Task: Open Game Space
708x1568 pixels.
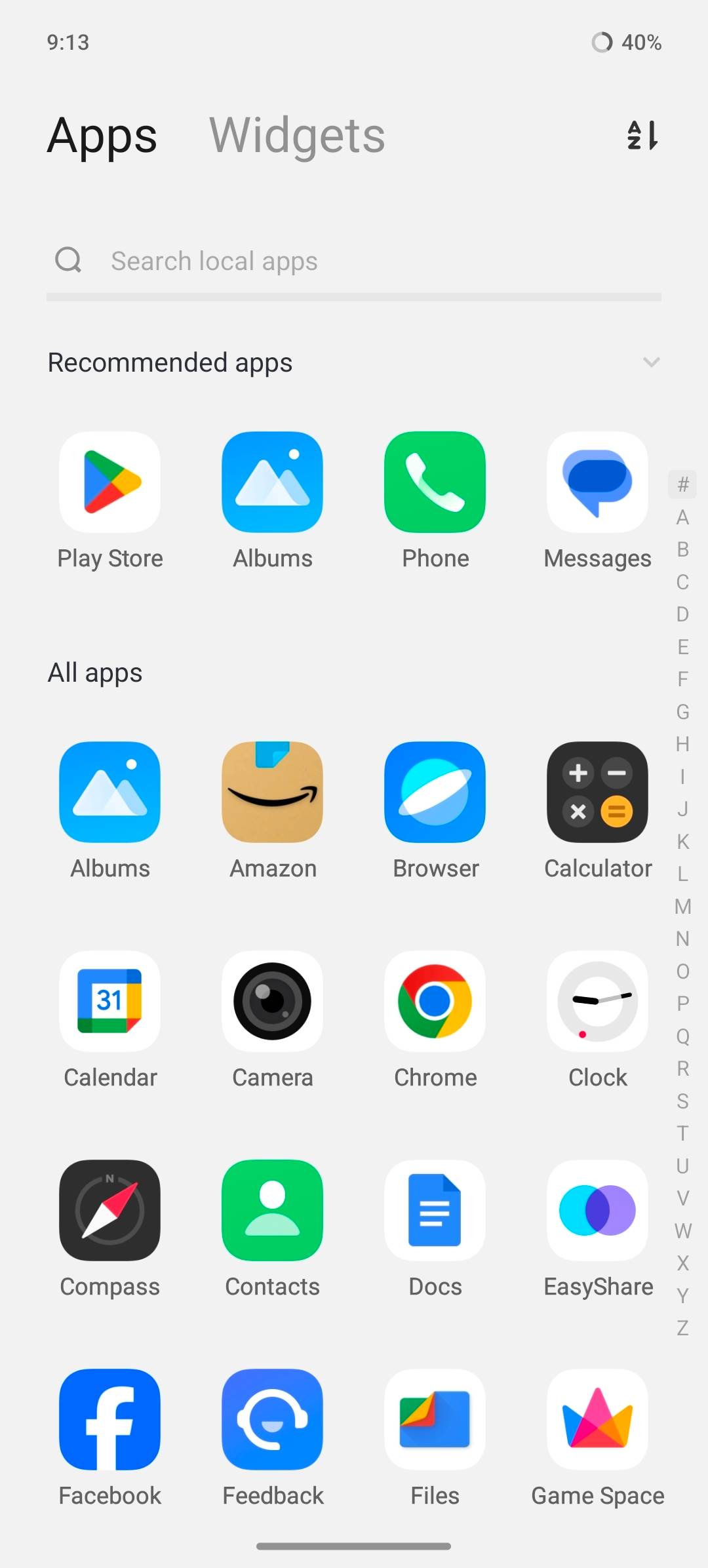Action: coord(597,1419)
